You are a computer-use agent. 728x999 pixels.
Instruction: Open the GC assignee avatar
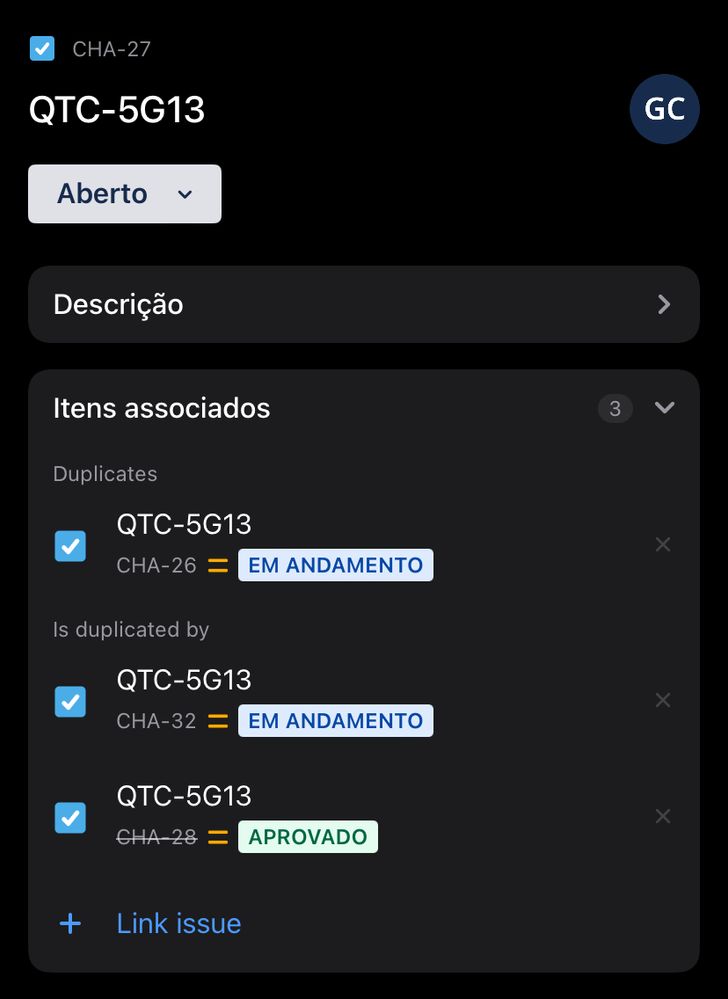click(664, 109)
